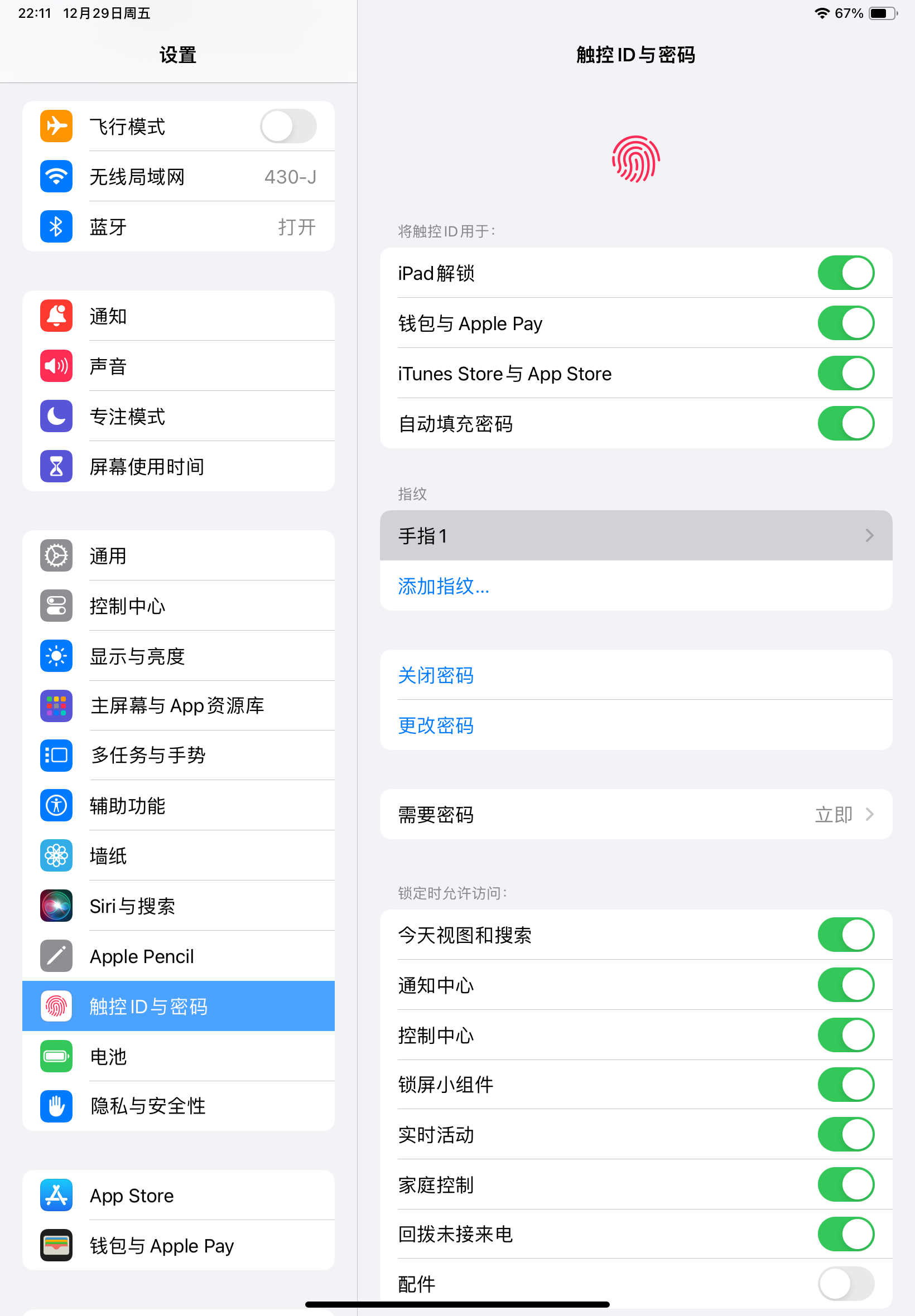Image resolution: width=915 pixels, height=1316 pixels.
Task: Toggle Touch ID for iTunes Store与App Store
Action: click(x=845, y=374)
